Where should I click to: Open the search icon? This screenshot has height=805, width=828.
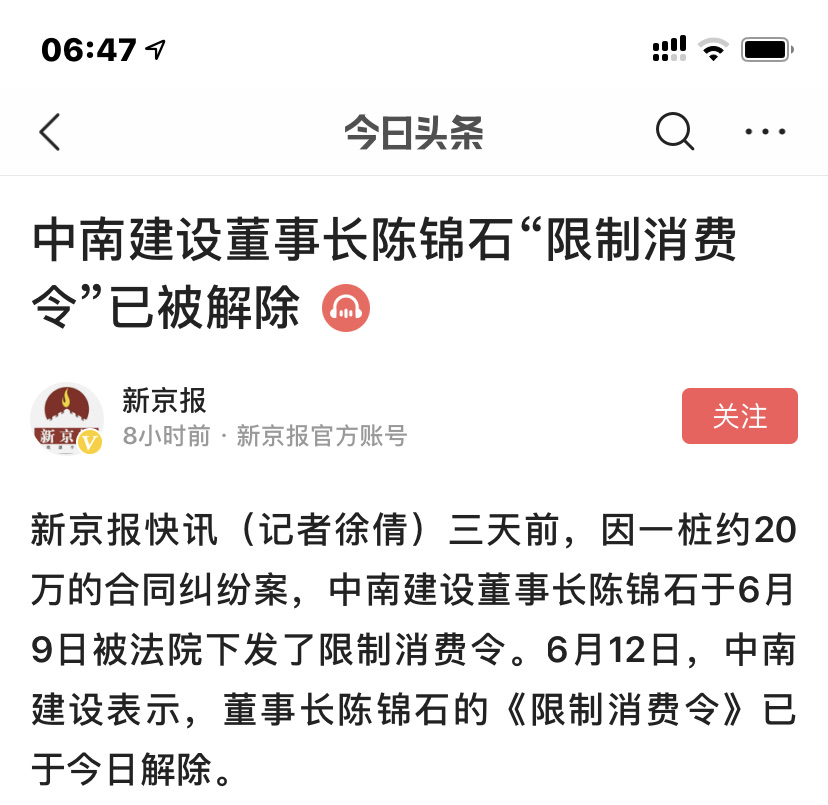point(675,131)
